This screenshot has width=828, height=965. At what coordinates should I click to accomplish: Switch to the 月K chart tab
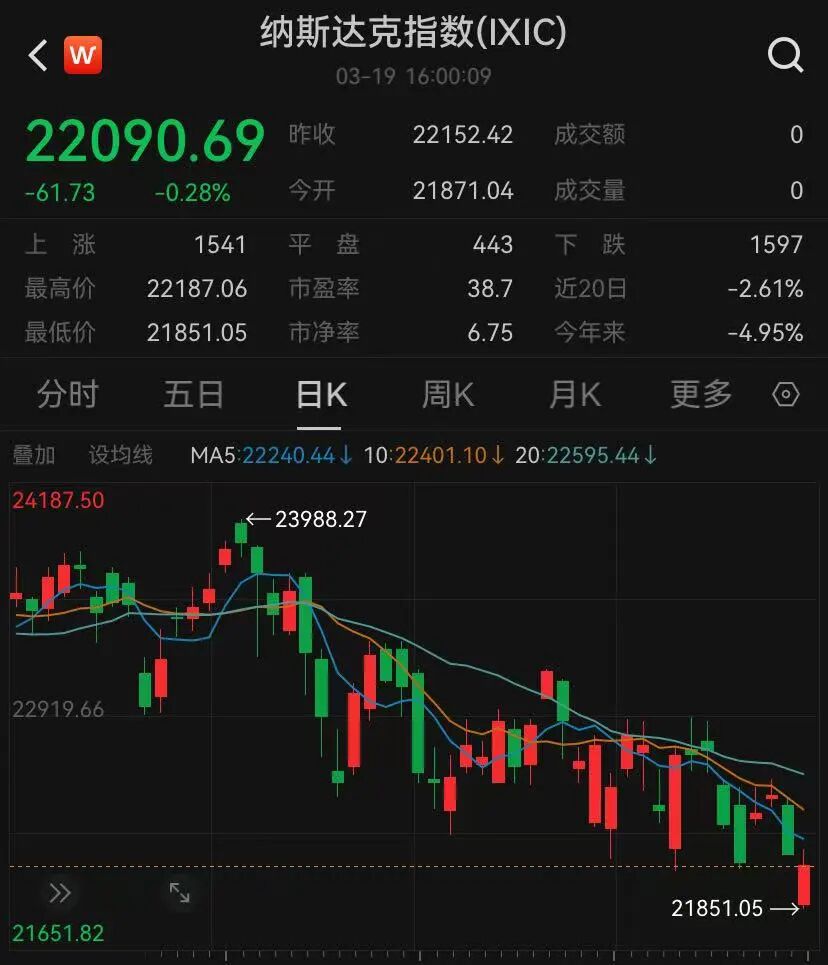574,395
